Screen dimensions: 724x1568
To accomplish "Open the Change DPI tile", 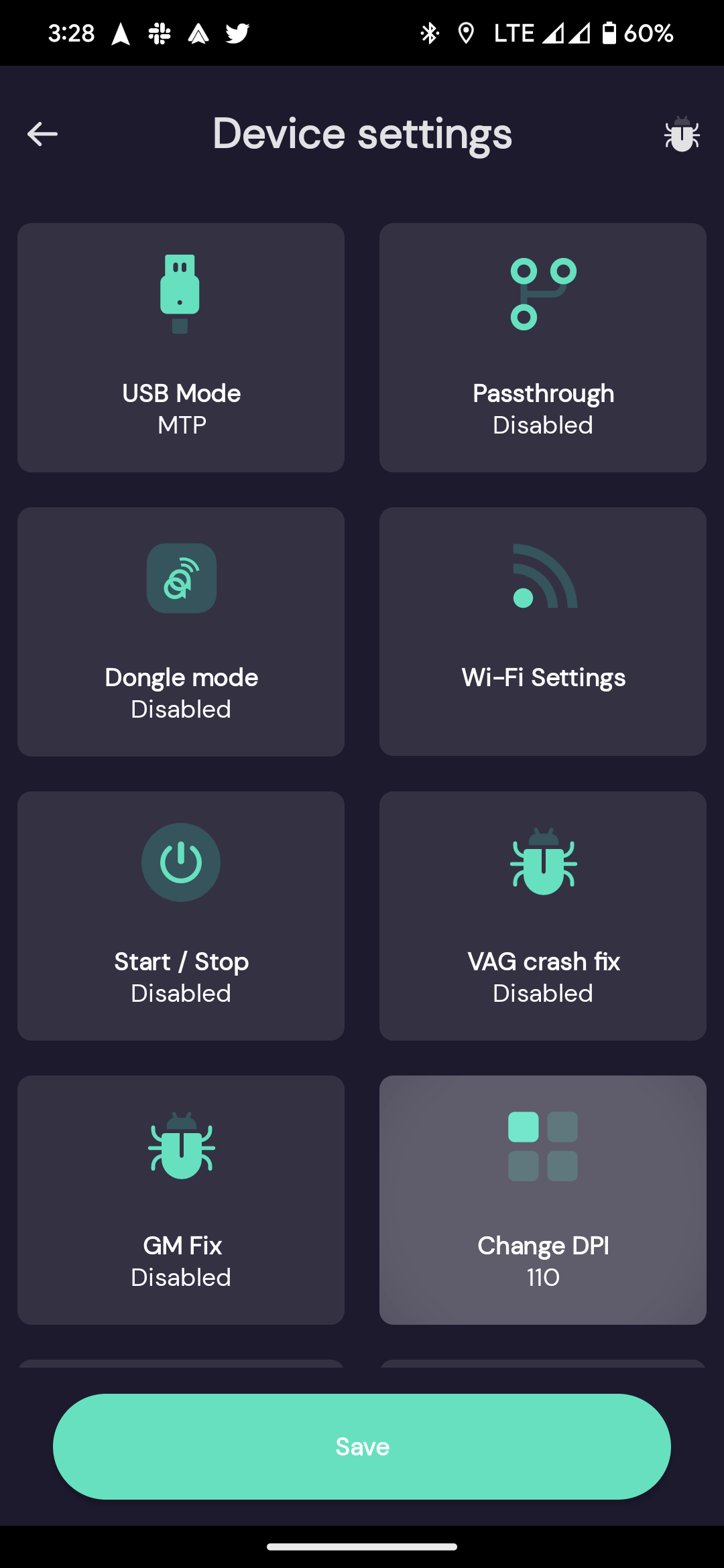I will 542,1199.
